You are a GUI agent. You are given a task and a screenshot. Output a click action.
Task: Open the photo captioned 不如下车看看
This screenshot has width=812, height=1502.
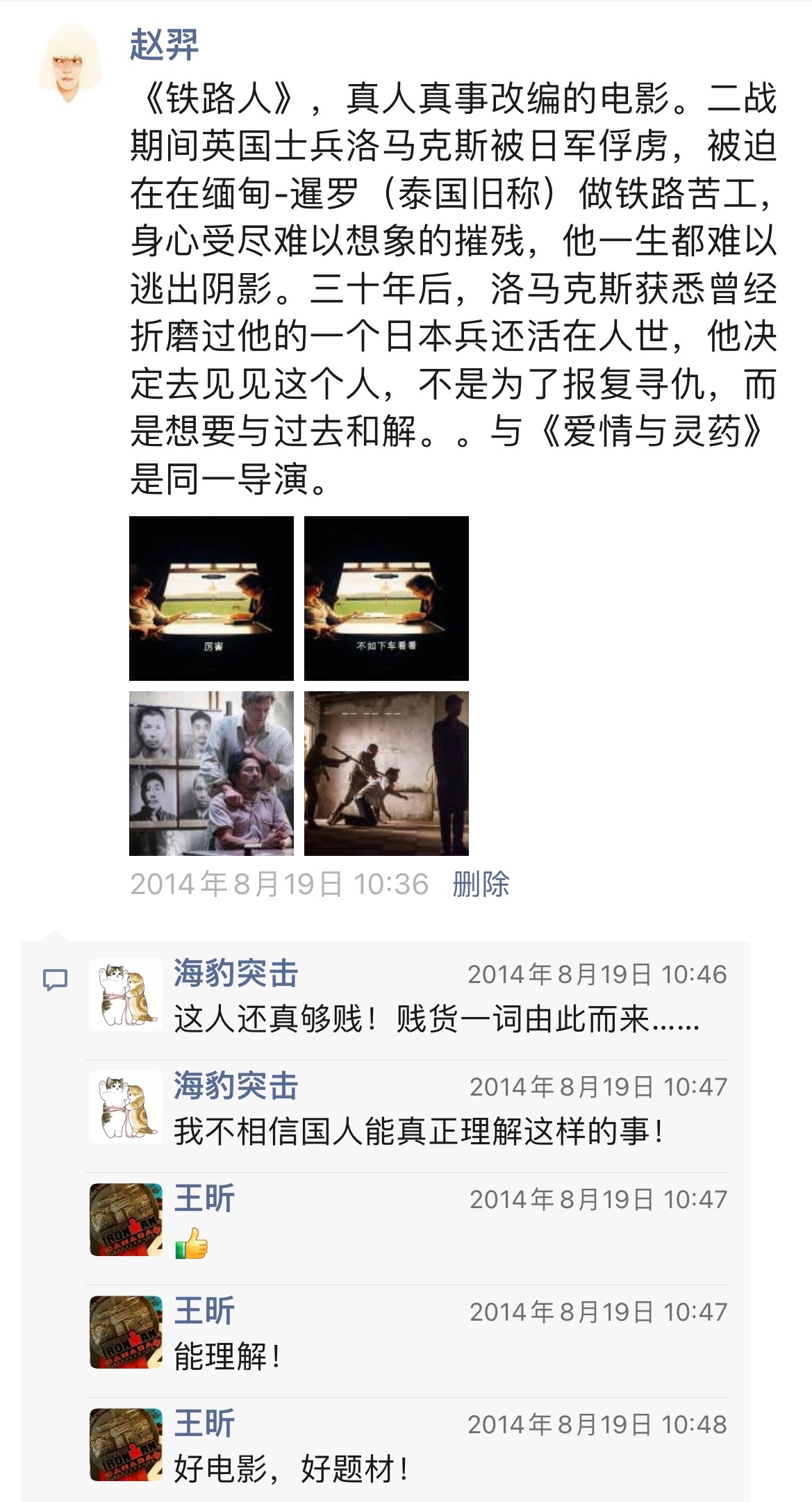pos(386,598)
